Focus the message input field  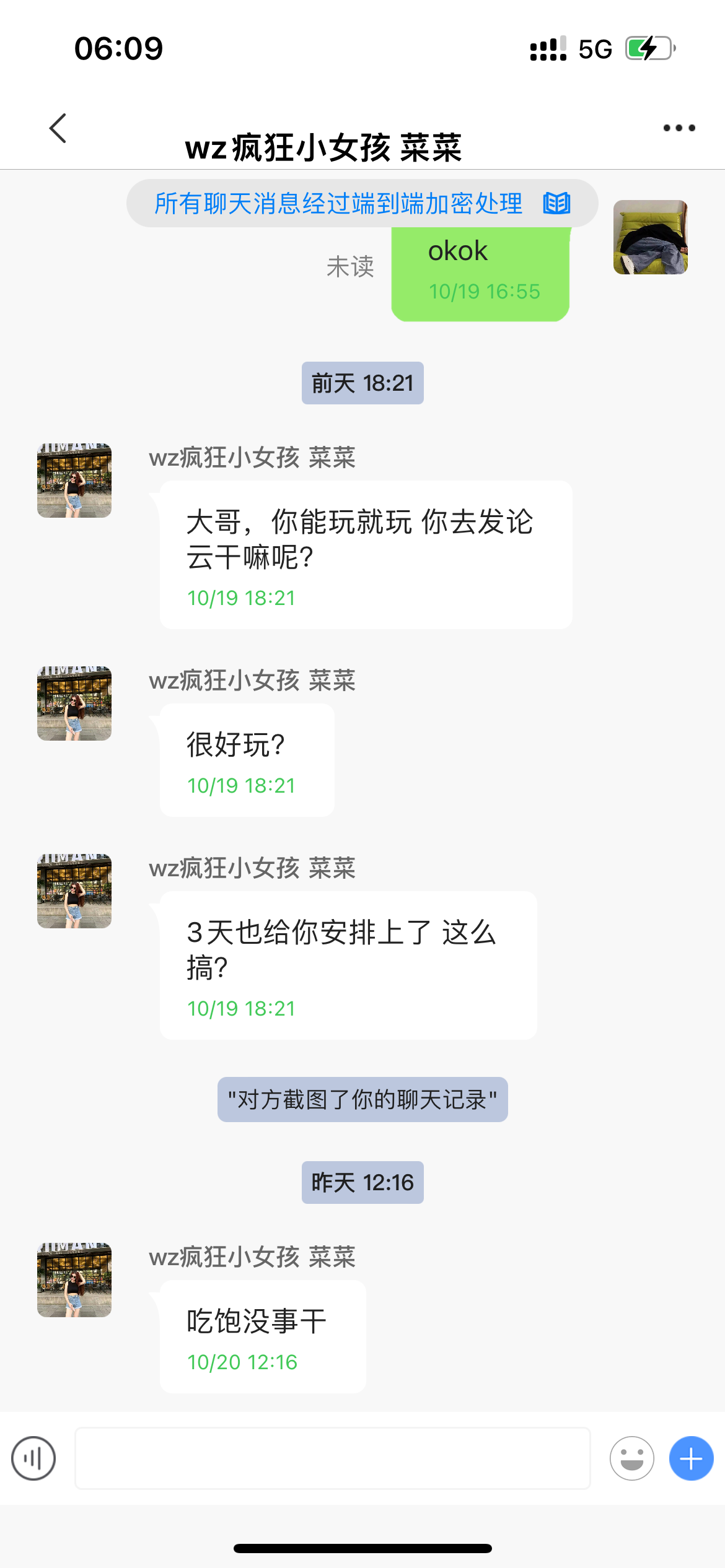[332, 1458]
